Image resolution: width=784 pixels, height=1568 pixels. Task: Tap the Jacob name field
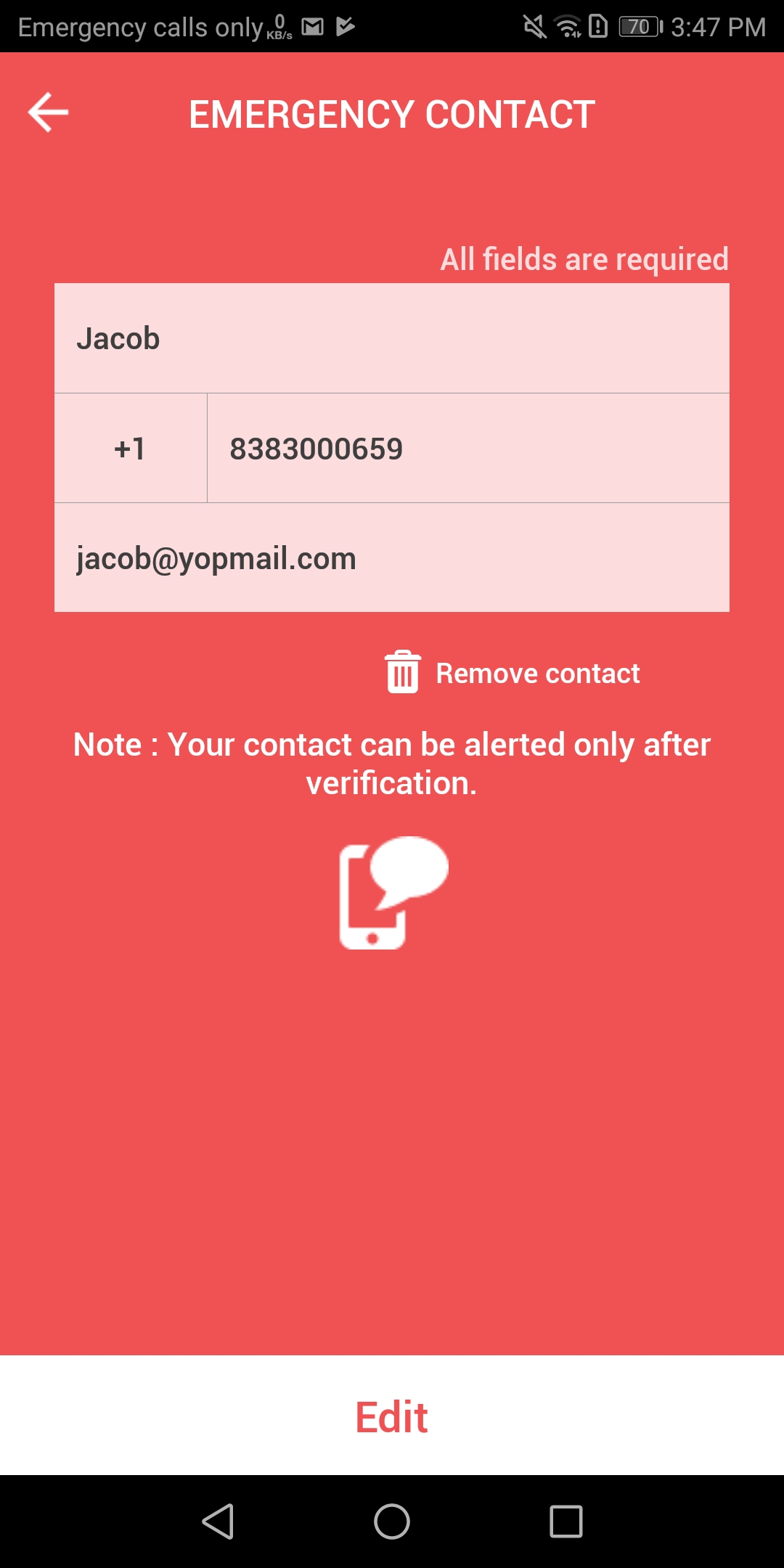pos(392,338)
